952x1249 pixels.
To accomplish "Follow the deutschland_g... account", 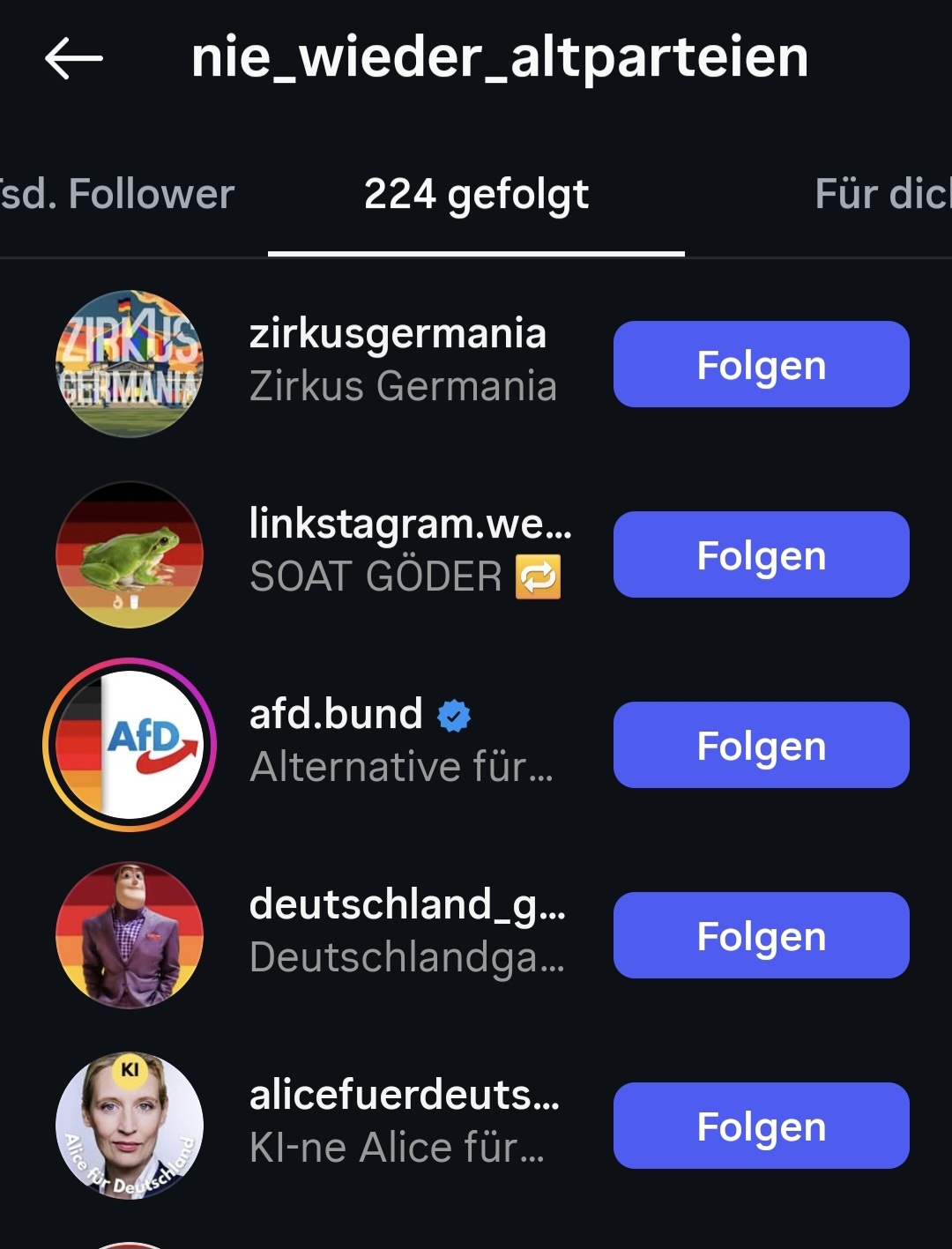I will (761, 935).
